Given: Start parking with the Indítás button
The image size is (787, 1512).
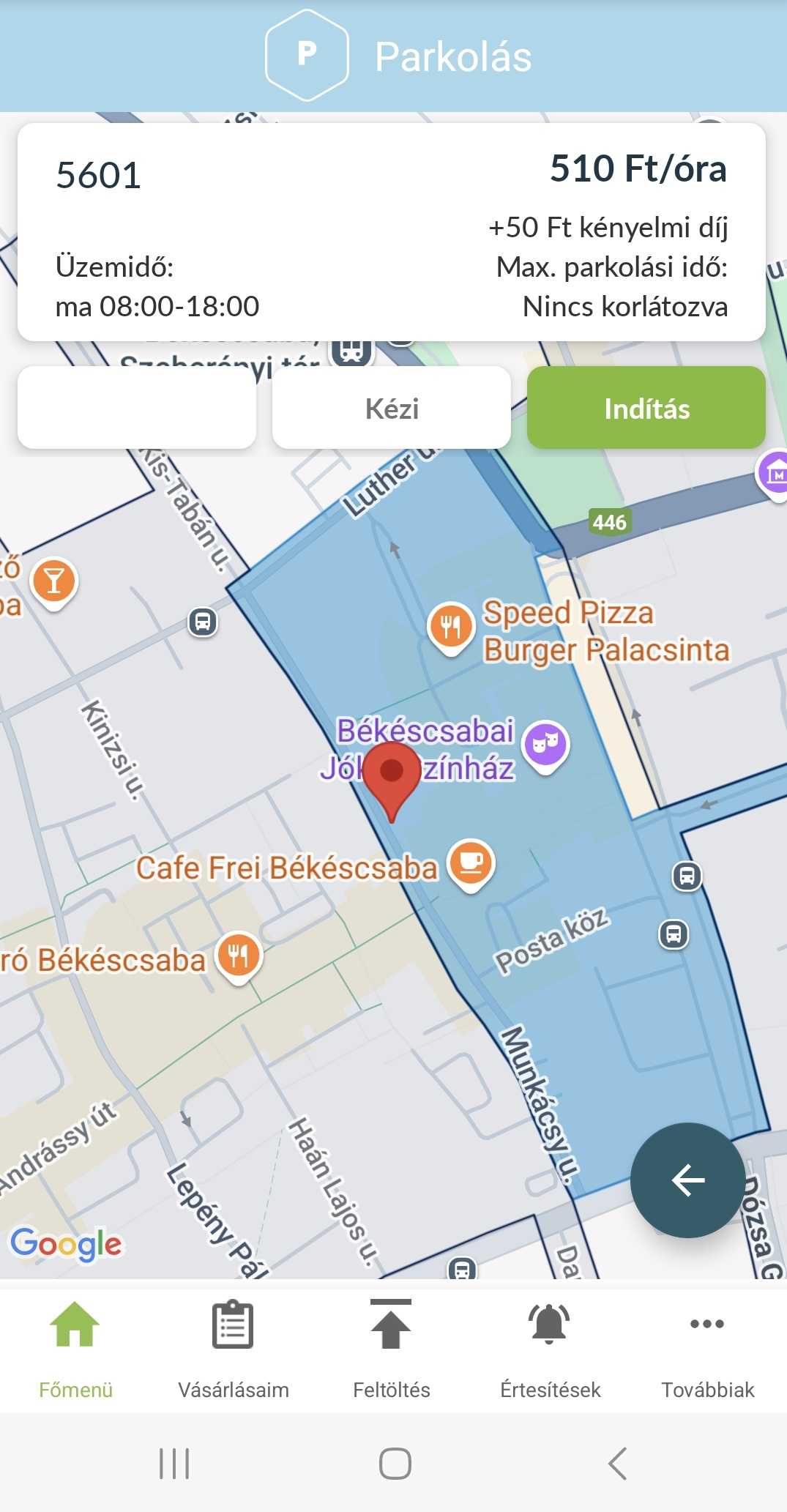Looking at the screenshot, I should (x=646, y=408).
